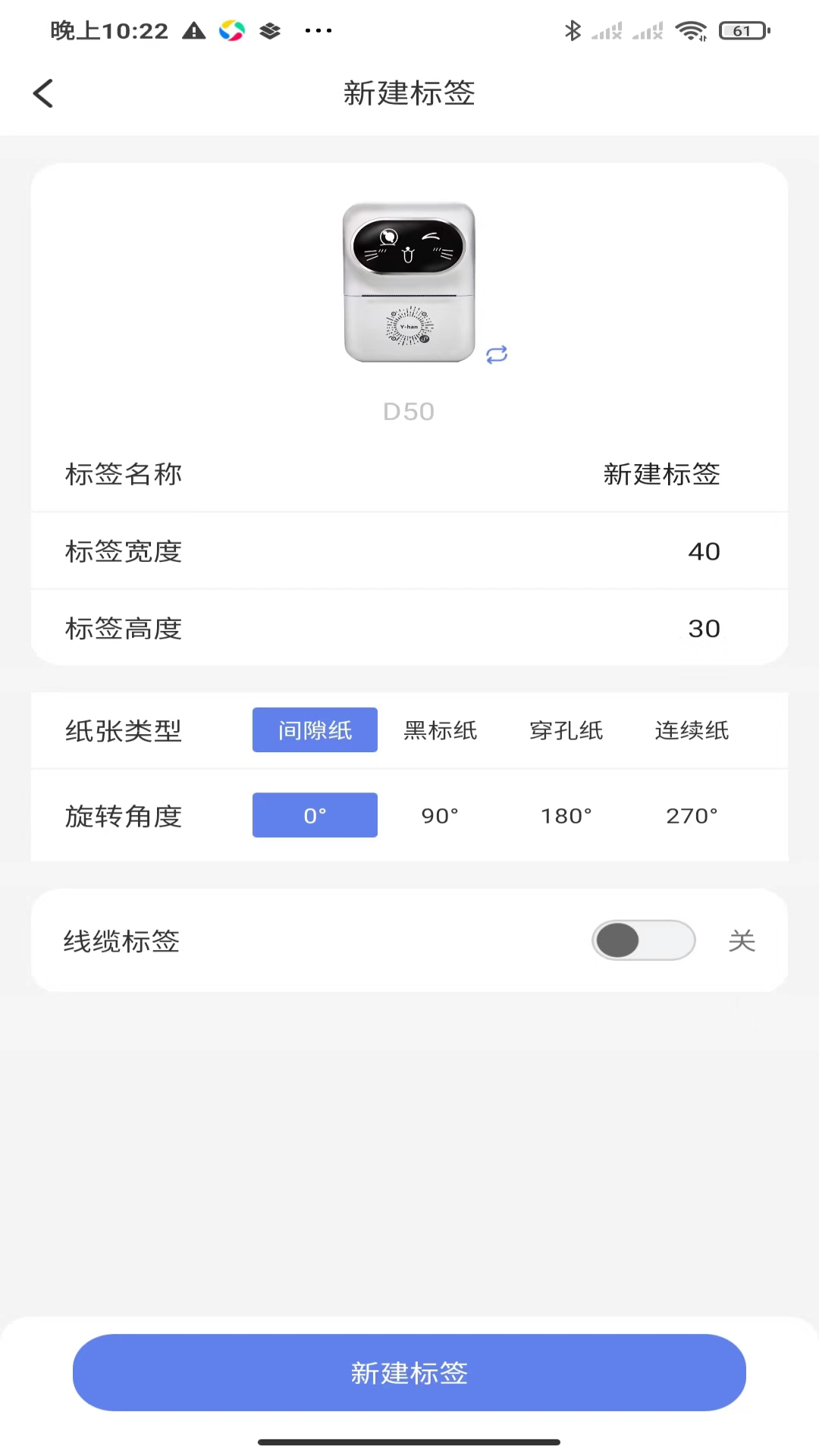The width and height of the screenshot is (819, 1456).
Task: Tap the colorful circle status bar icon
Action: (233, 30)
